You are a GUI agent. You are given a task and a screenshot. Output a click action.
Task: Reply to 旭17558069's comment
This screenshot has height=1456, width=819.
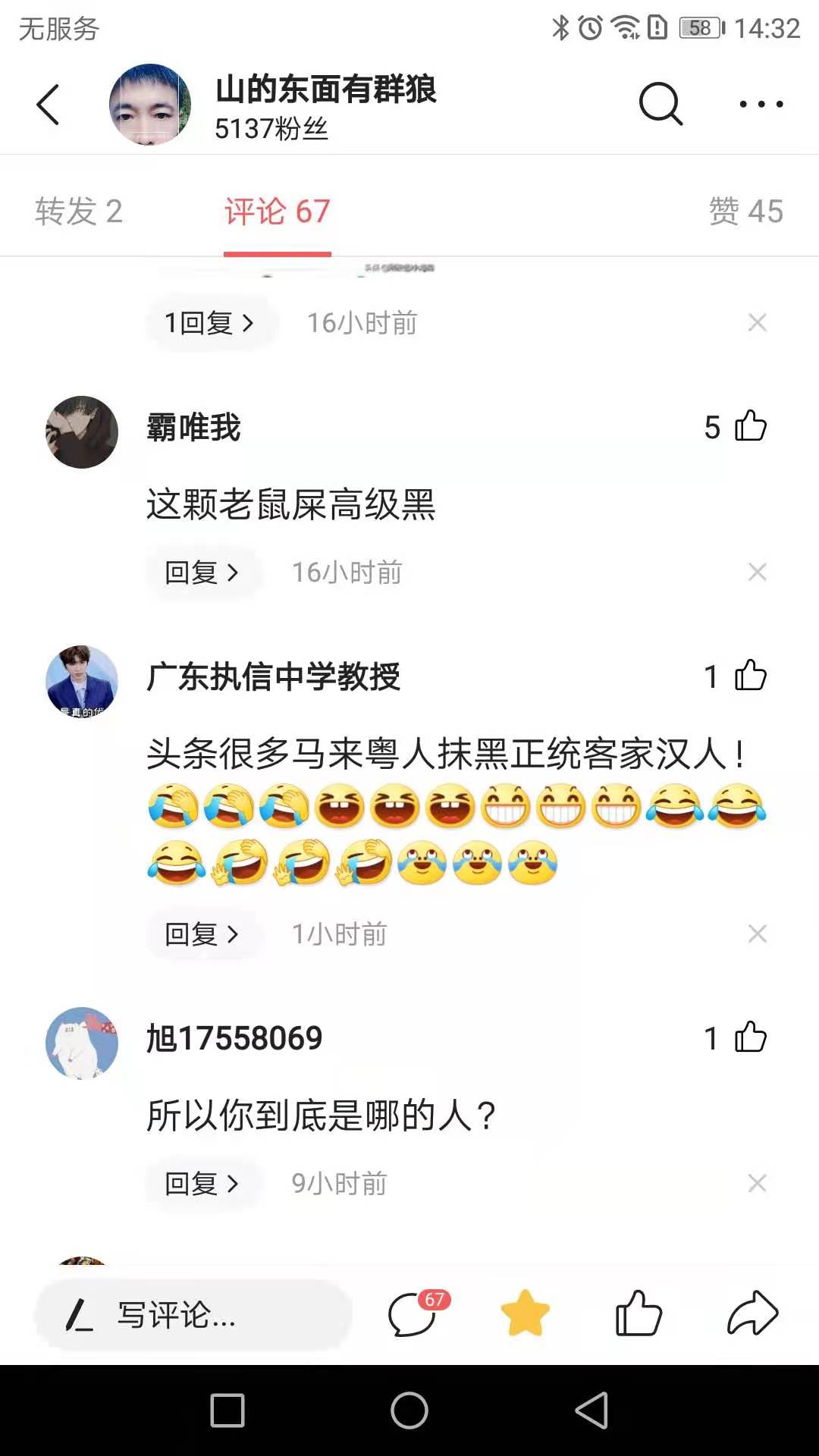coord(202,1184)
